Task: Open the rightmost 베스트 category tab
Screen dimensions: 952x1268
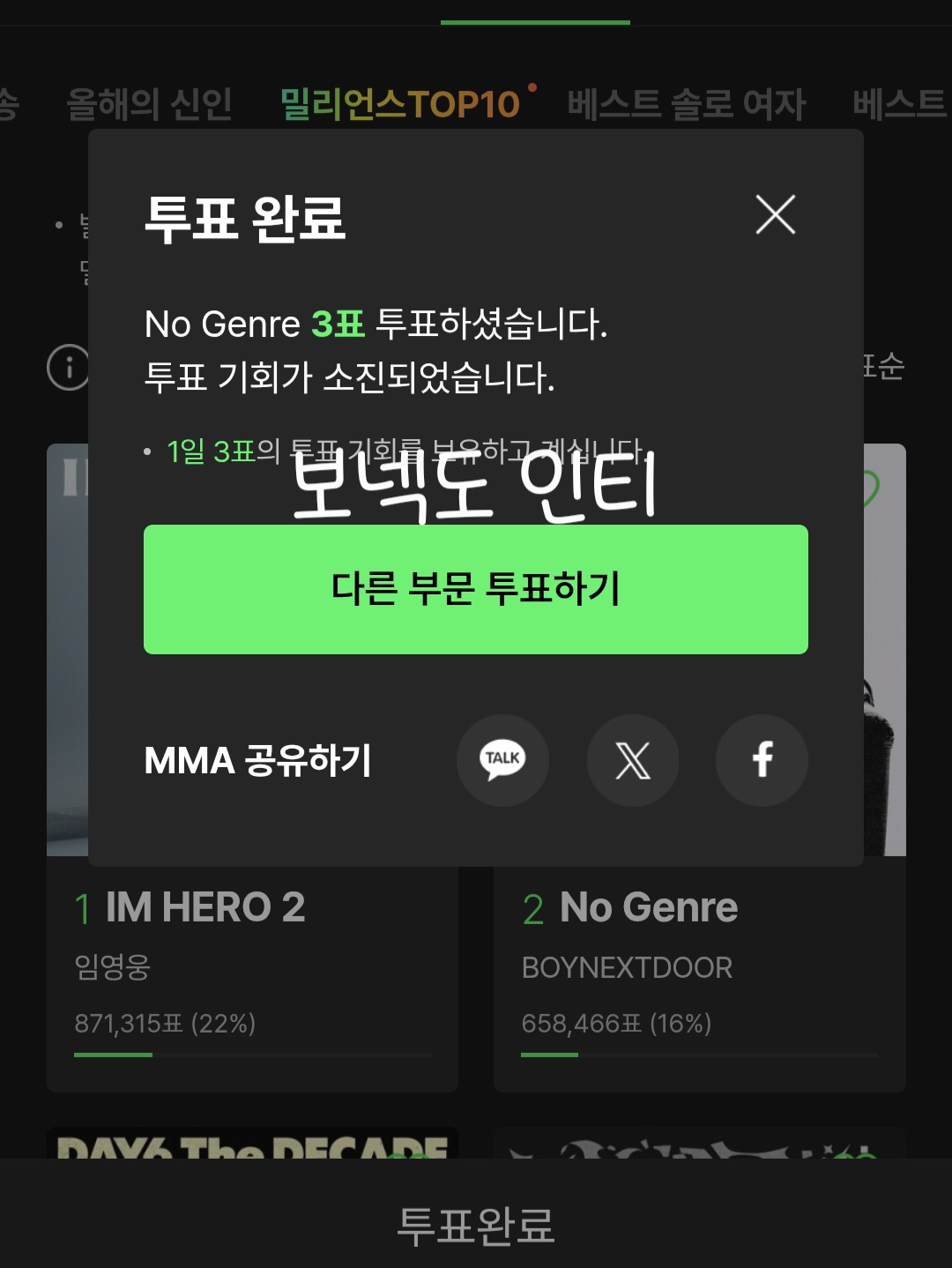Action: coord(899,102)
